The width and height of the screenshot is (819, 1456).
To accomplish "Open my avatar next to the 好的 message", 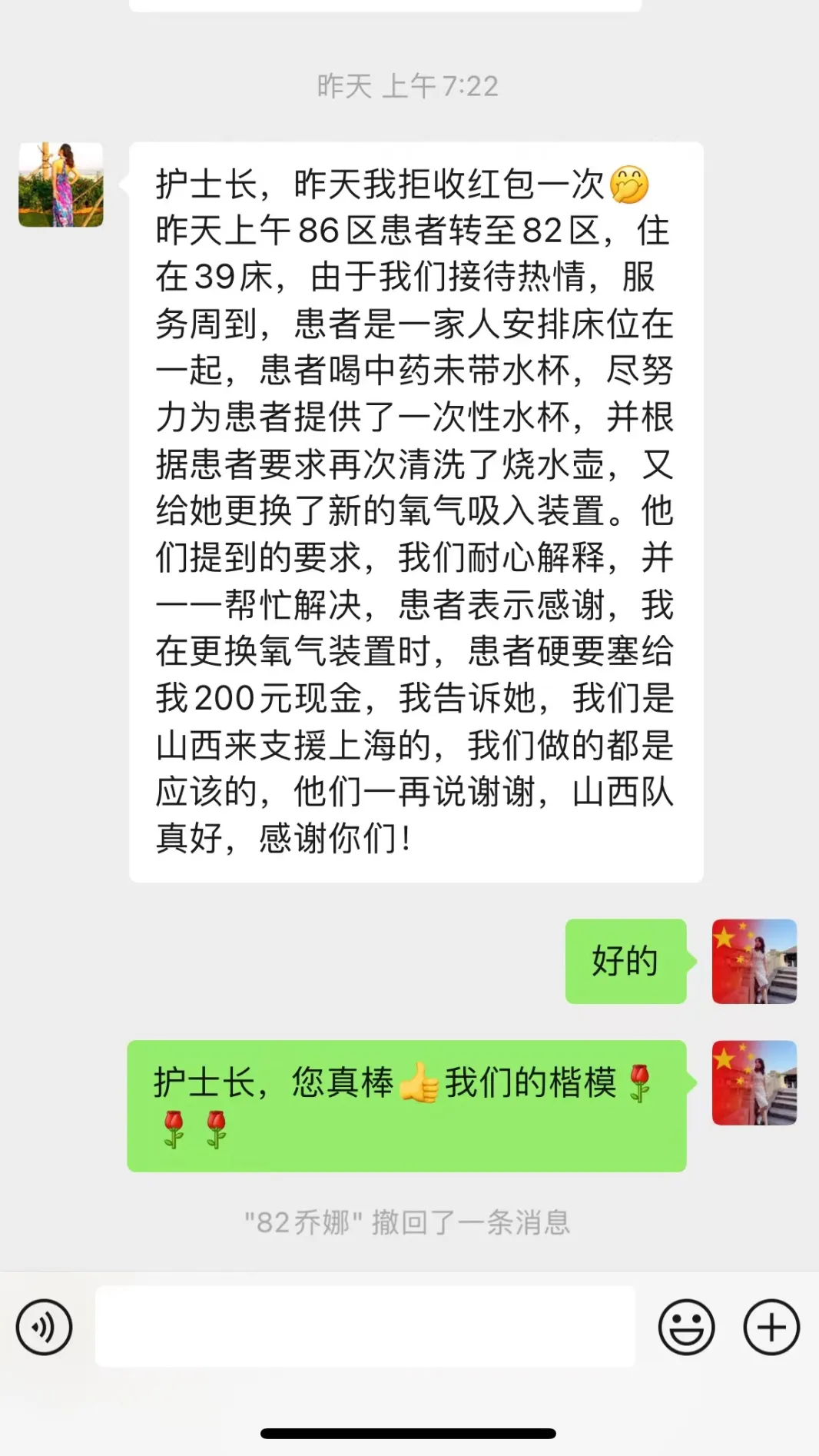I will tap(754, 961).
